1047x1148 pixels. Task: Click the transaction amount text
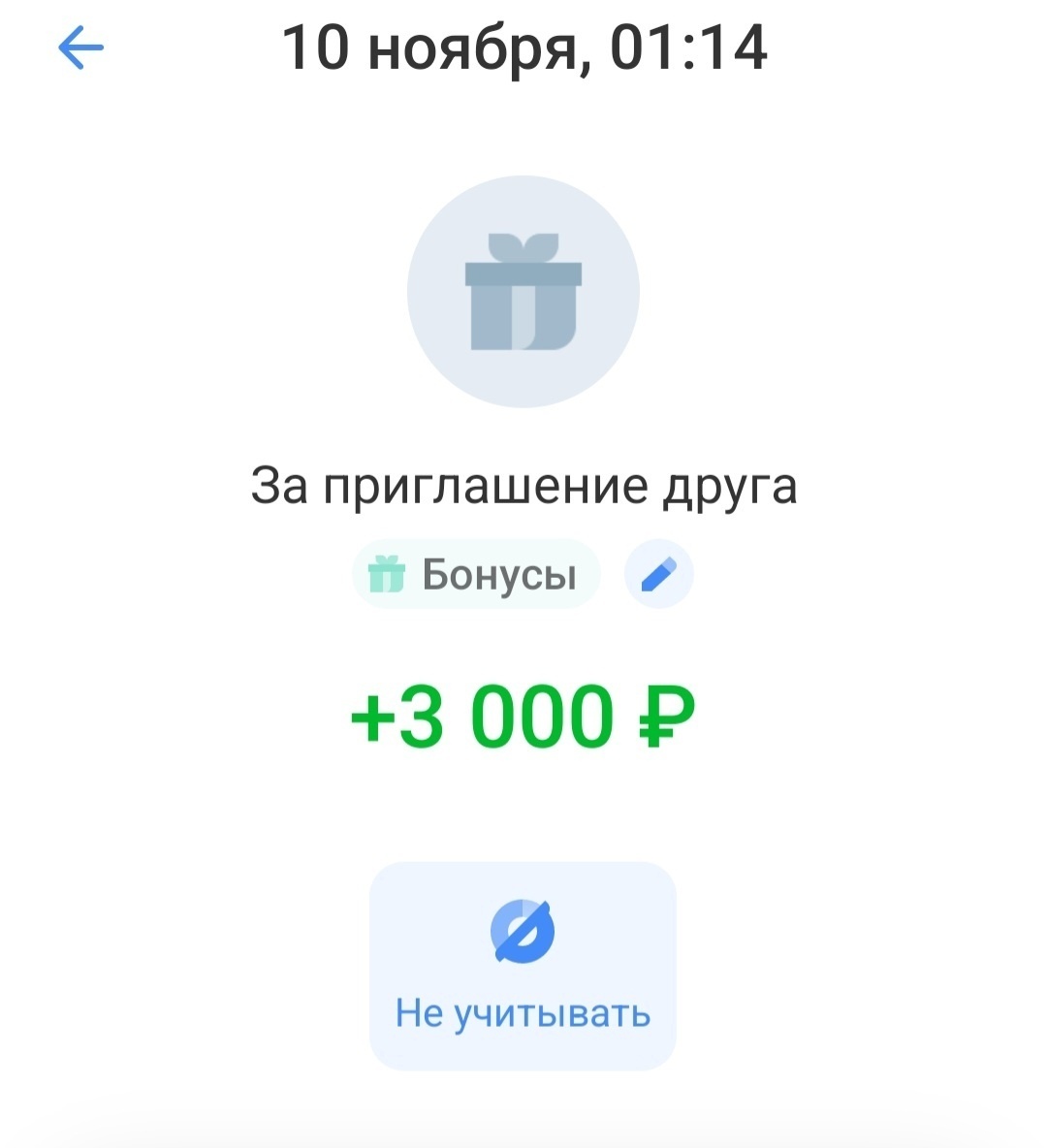(523, 717)
